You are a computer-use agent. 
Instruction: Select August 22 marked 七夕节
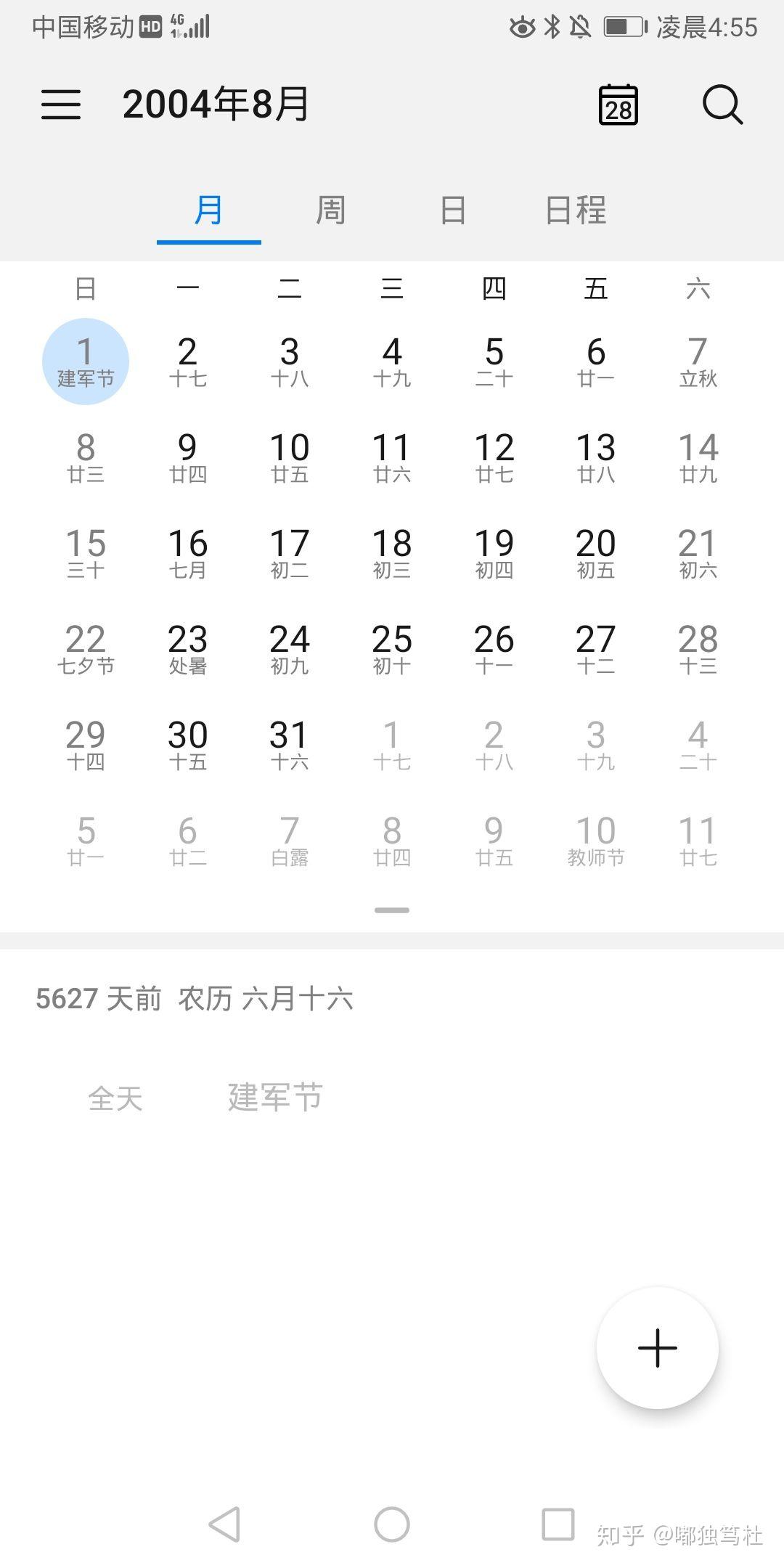coord(86,648)
